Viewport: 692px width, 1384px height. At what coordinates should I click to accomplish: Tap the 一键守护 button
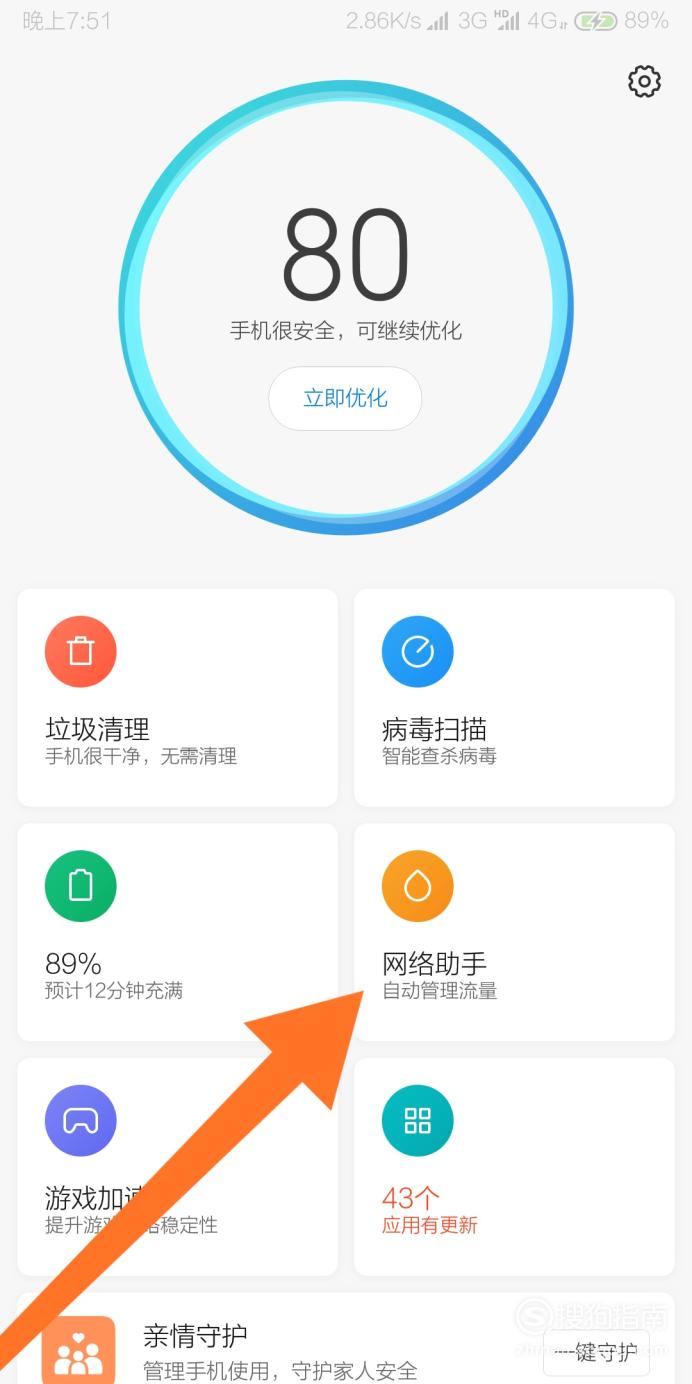point(596,1353)
